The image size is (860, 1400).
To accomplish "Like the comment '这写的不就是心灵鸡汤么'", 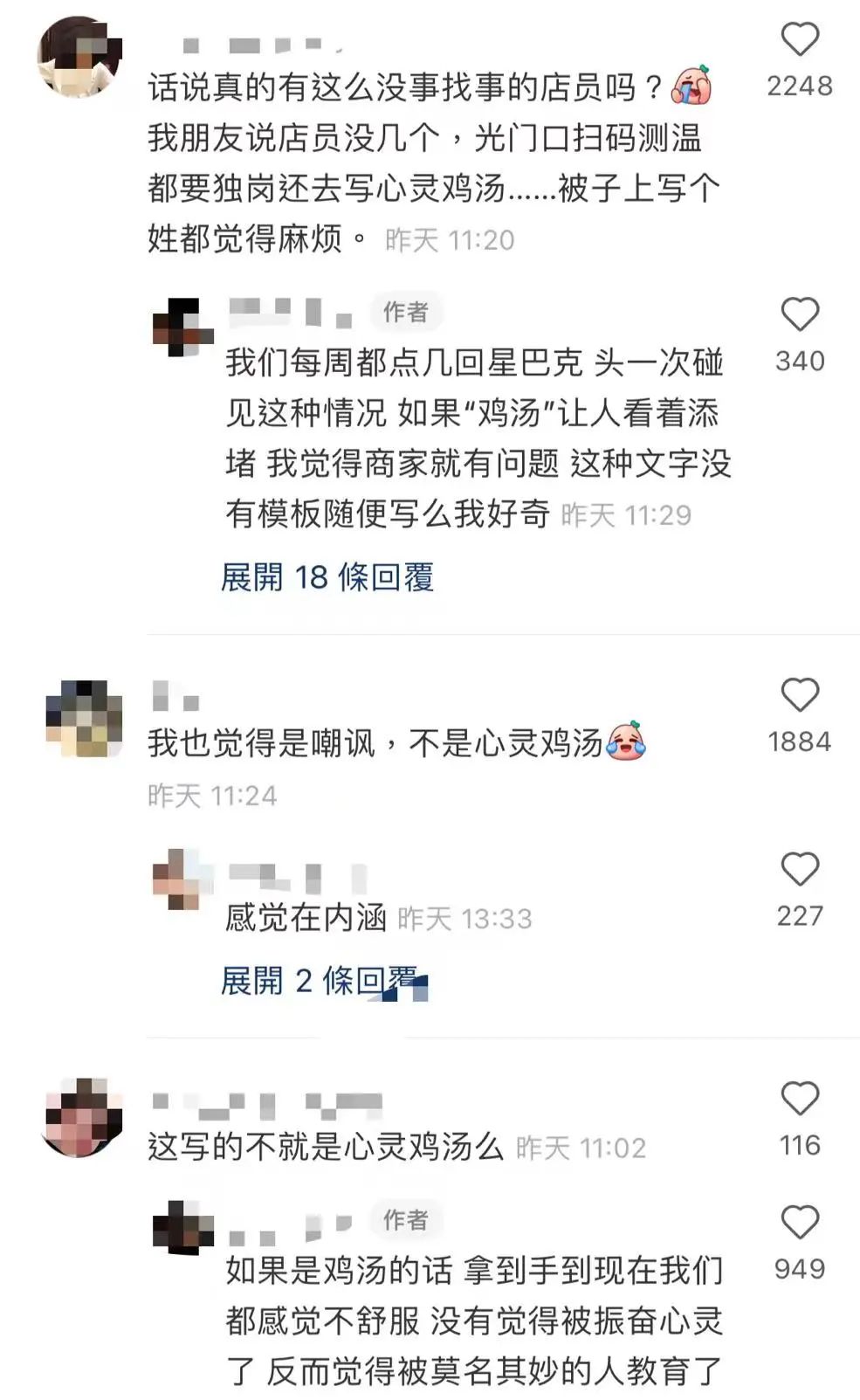I will click(799, 1099).
